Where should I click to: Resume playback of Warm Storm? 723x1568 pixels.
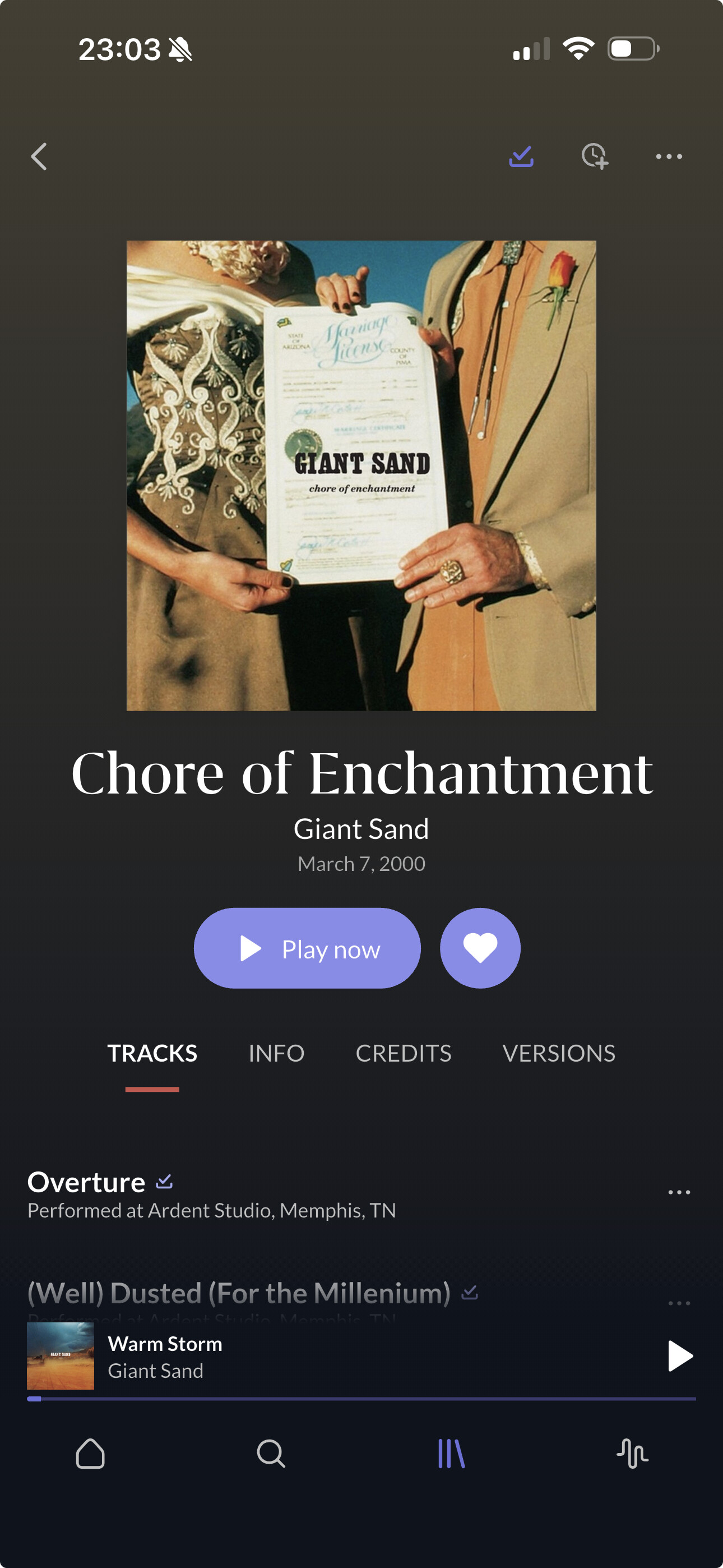(679, 1356)
